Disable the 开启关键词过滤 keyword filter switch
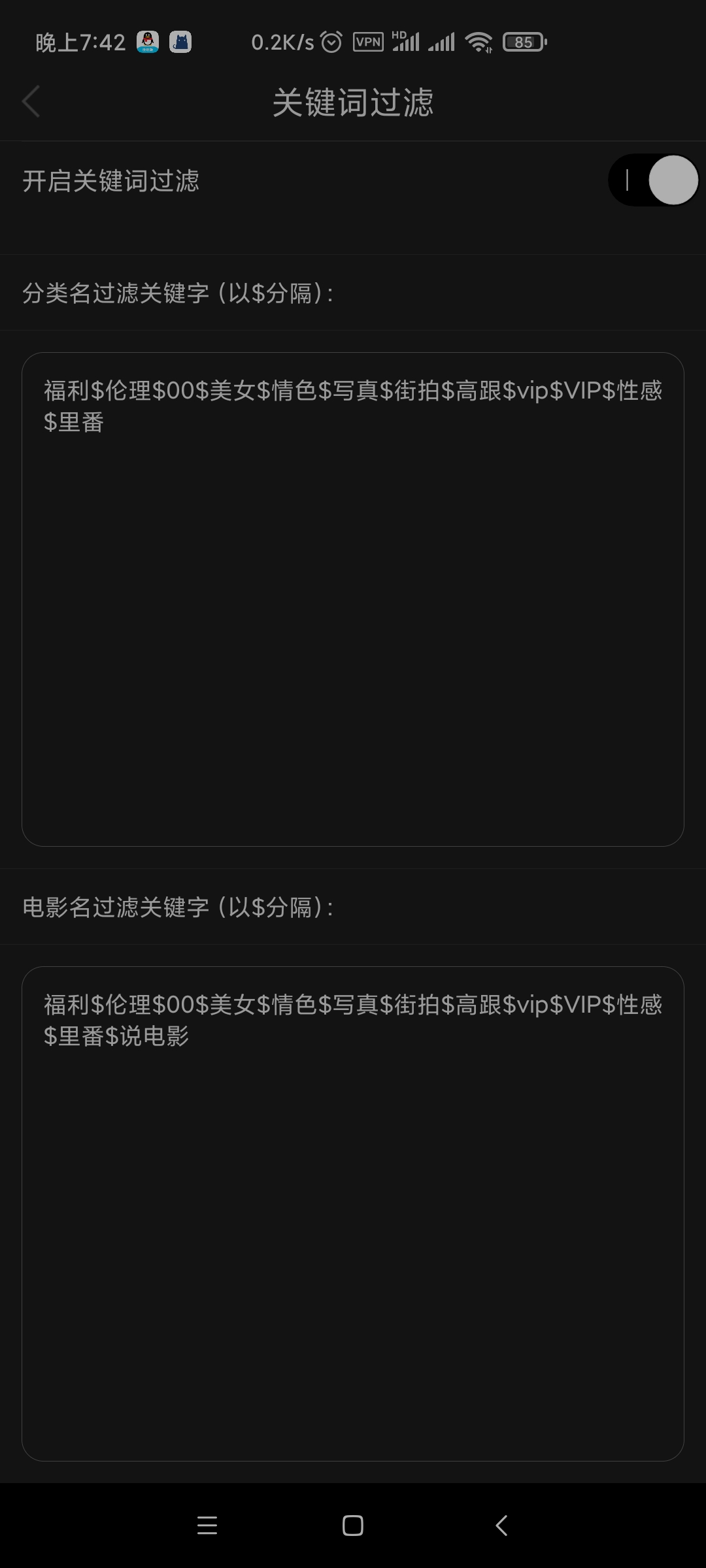This screenshot has width=706, height=1568. tap(654, 182)
